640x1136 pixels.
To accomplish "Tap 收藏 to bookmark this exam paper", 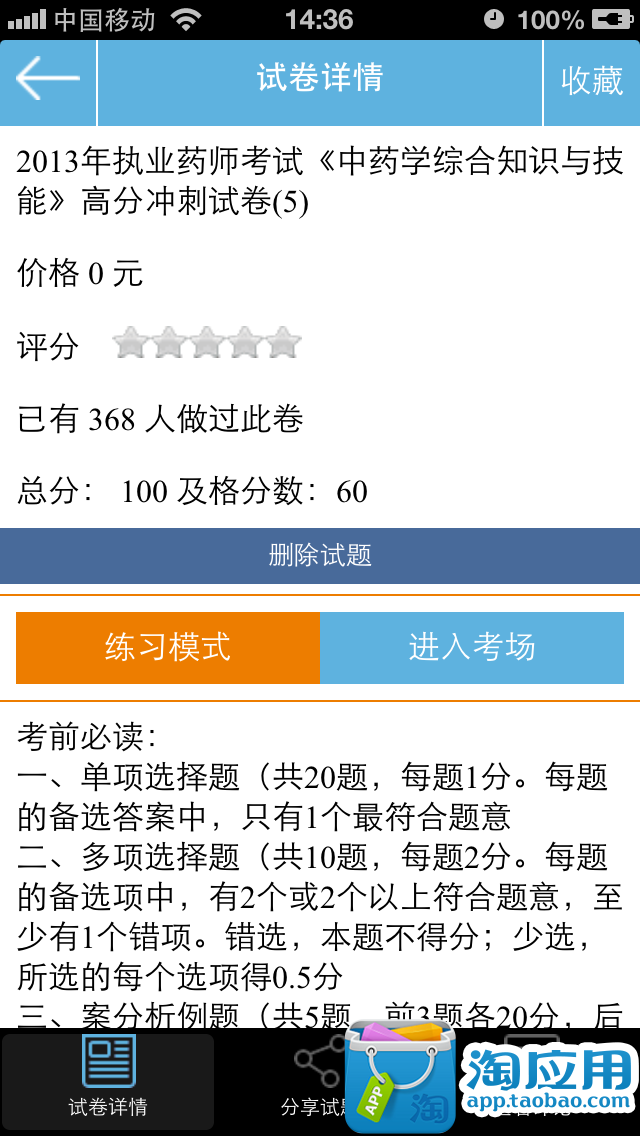I will point(591,81).
